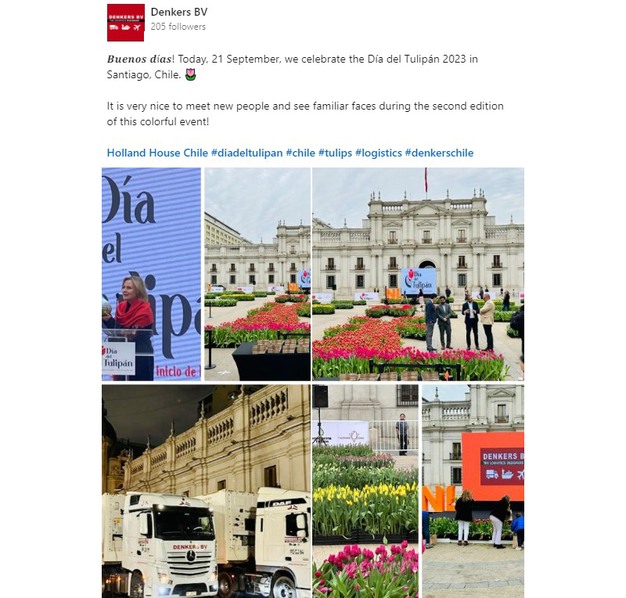Image resolution: width=626 pixels, height=598 pixels.
Task: Open the photo with the orange Denkers banner
Action: pyautogui.click(x=472, y=491)
